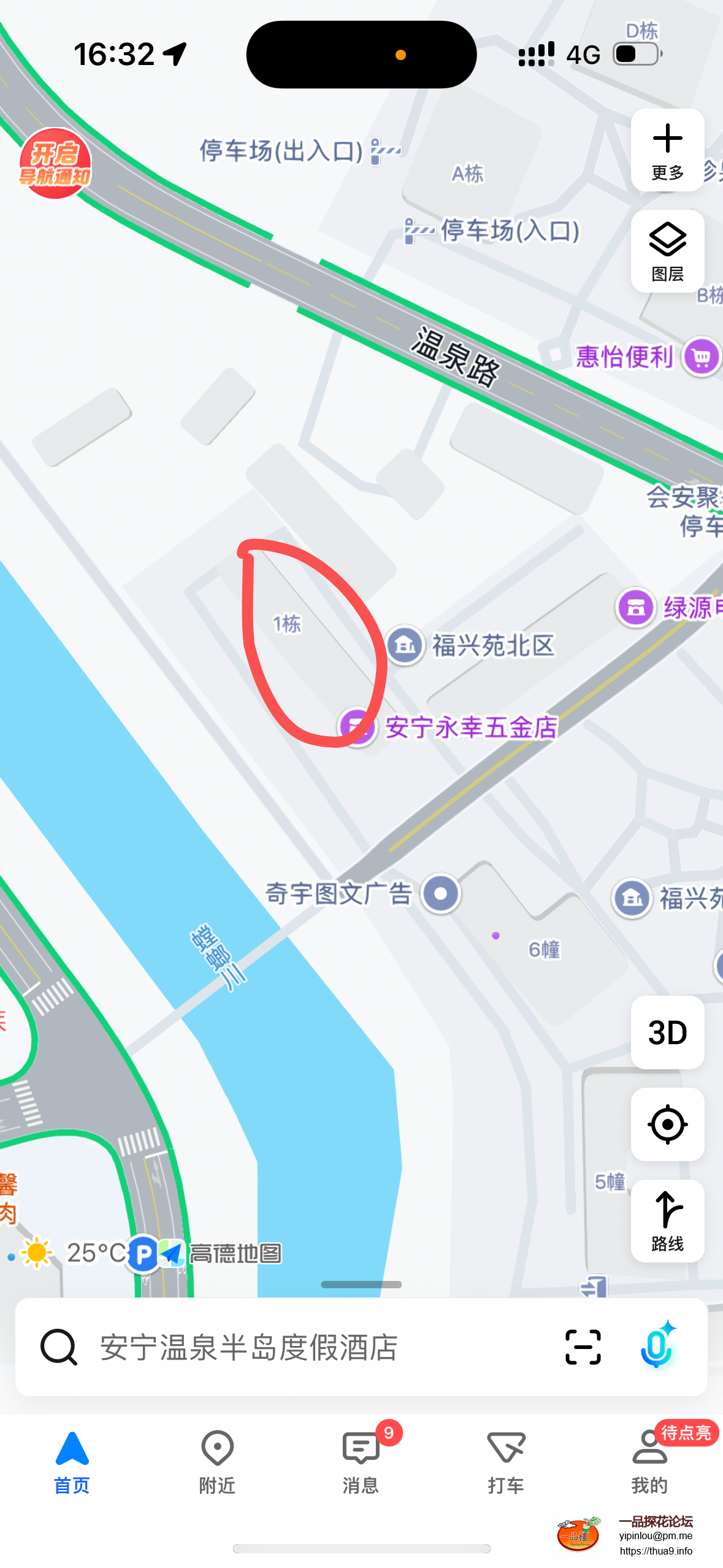
Task: Open the 消息 messages tab
Action: pyautogui.click(x=361, y=1460)
